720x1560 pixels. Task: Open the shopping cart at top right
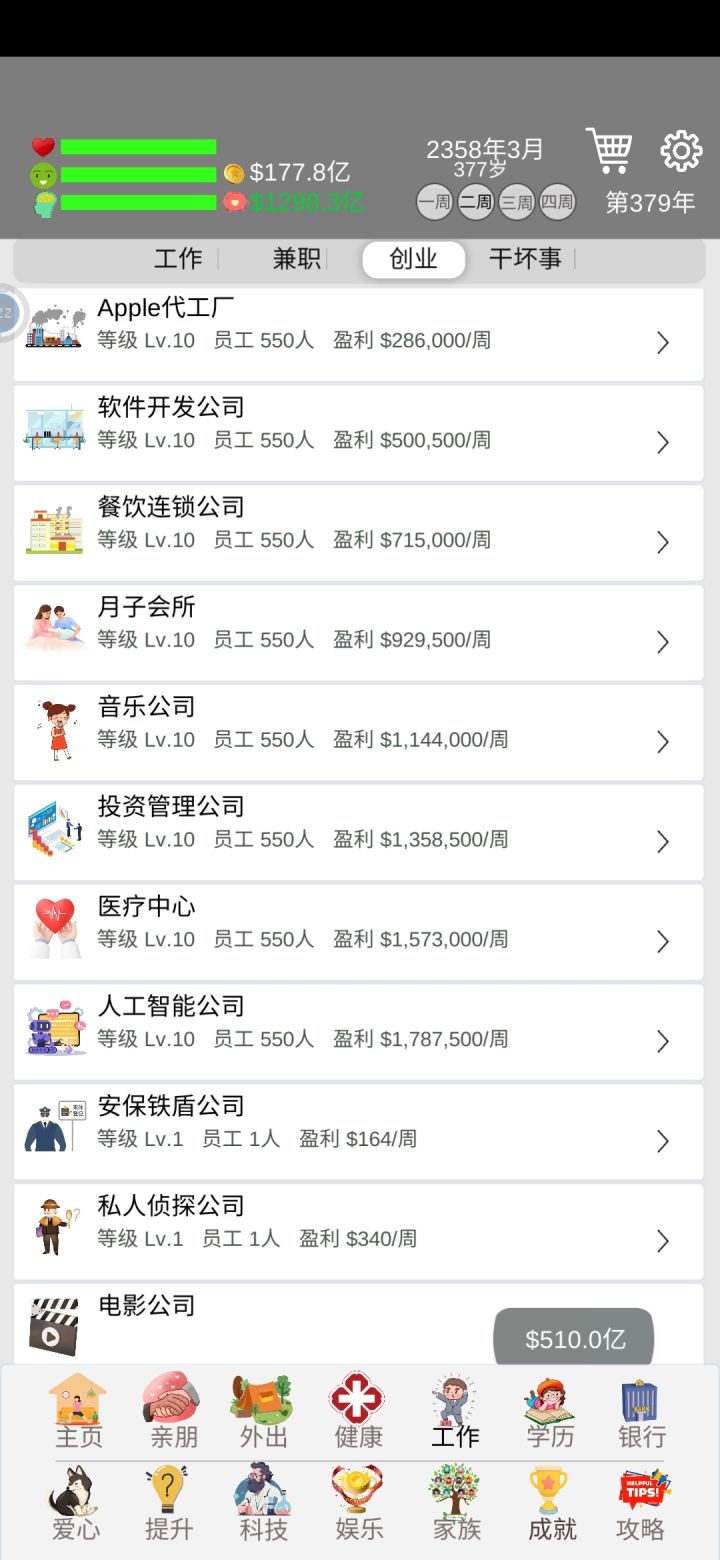point(609,150)
